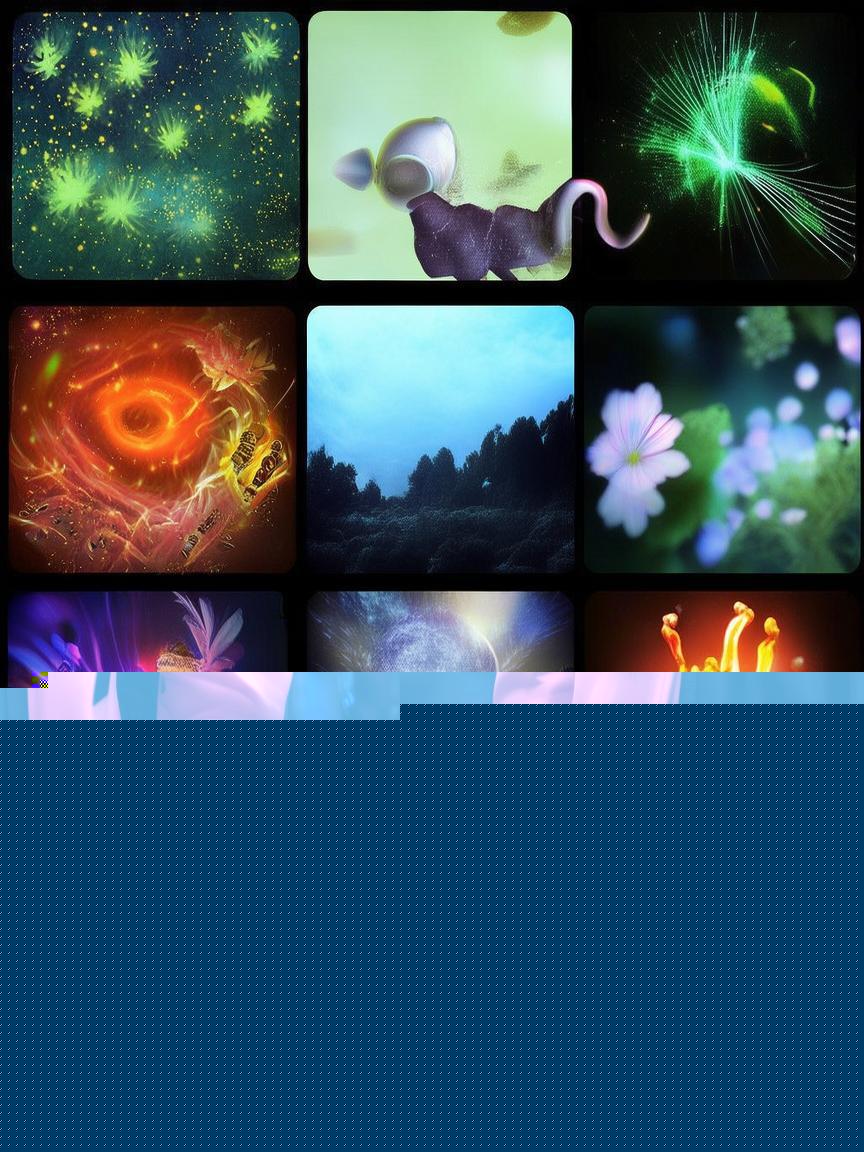The width and height of the screenshot is (864, 1152).
Task: Select the blue sky and dark treeline picture
Action: click(440, 439)
